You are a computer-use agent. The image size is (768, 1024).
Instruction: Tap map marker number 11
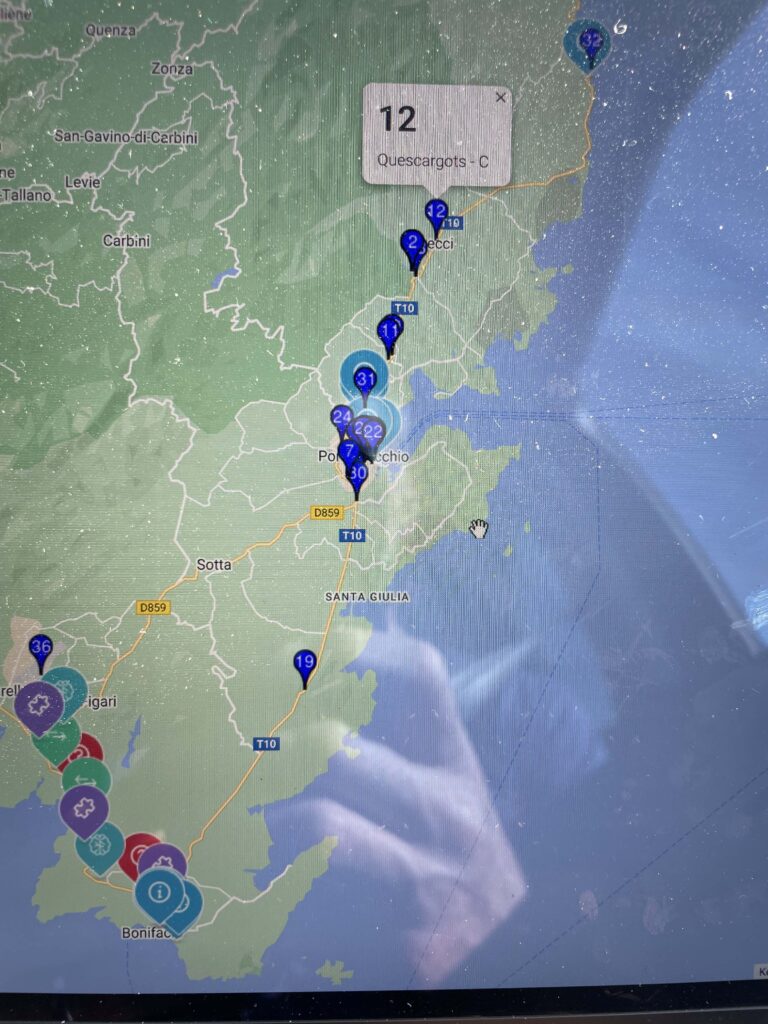click(x=389, y=330)
